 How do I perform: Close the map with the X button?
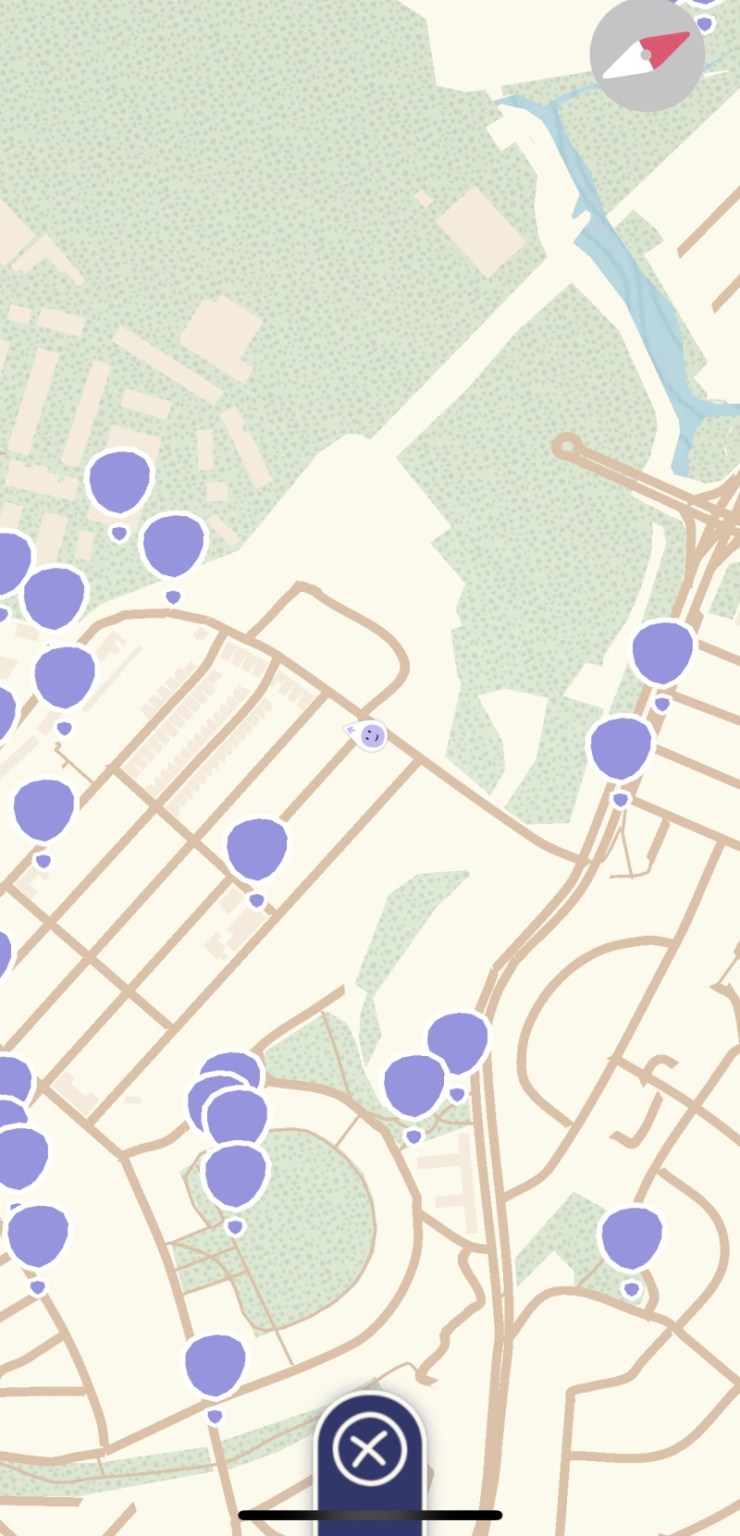(369, 1449)
